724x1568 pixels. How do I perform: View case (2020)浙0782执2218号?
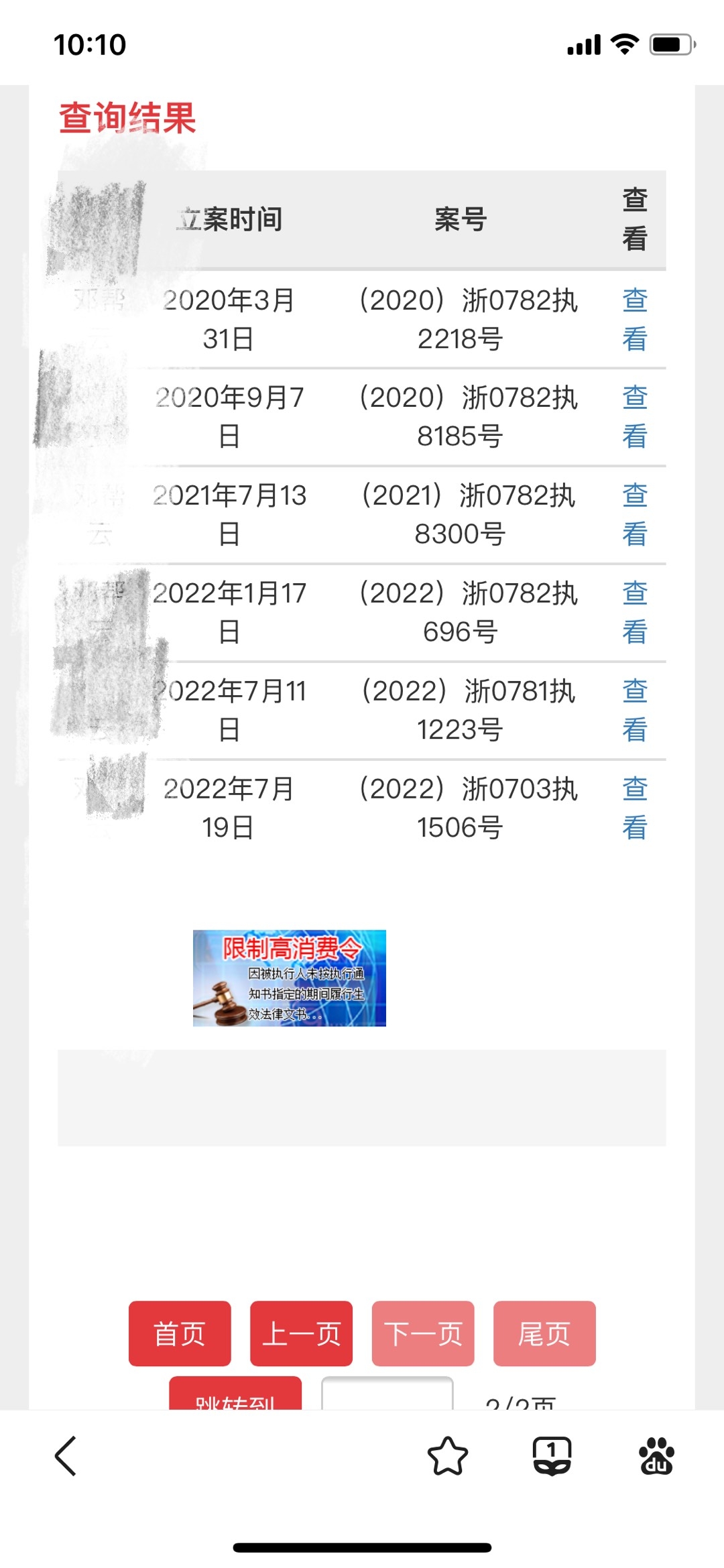coord(634,320)
